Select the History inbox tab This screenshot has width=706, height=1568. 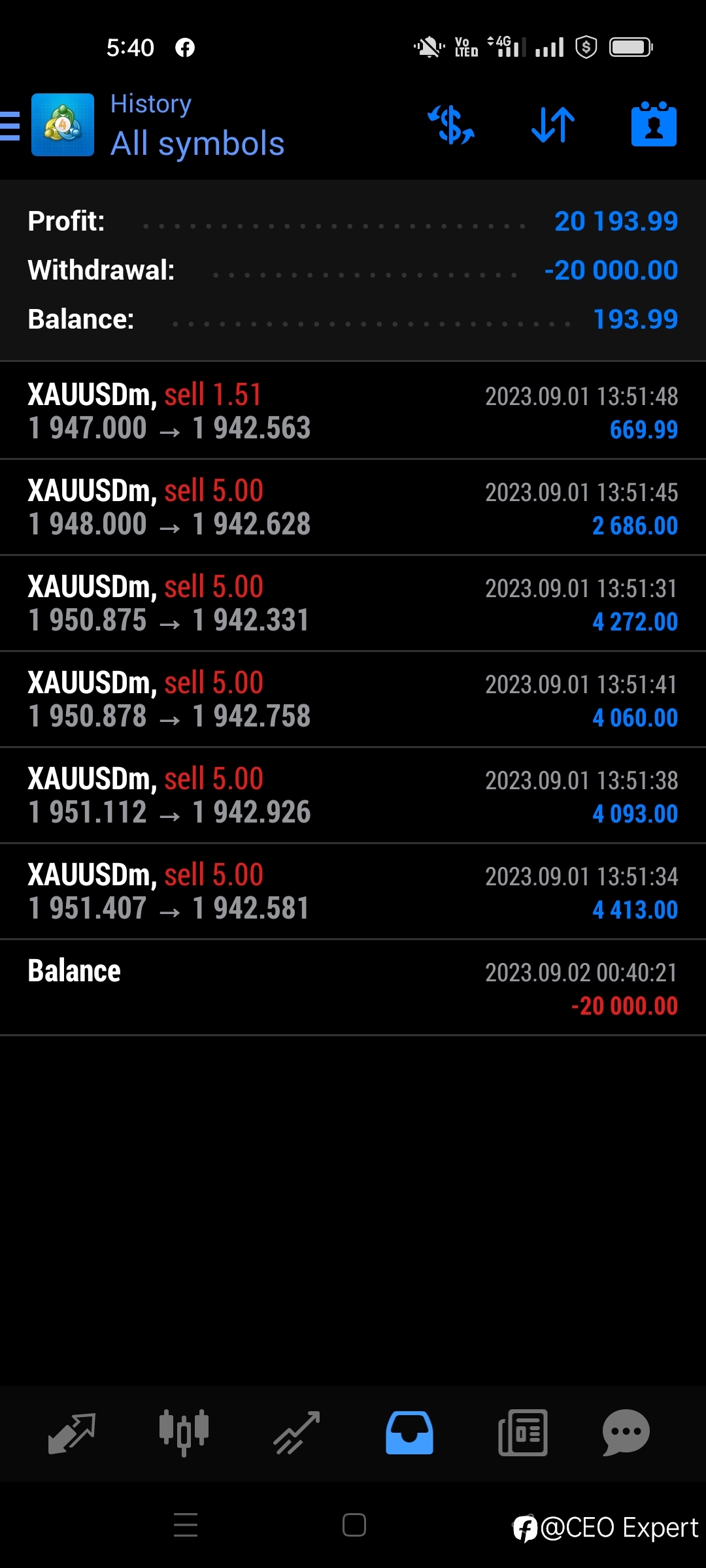409,1433
